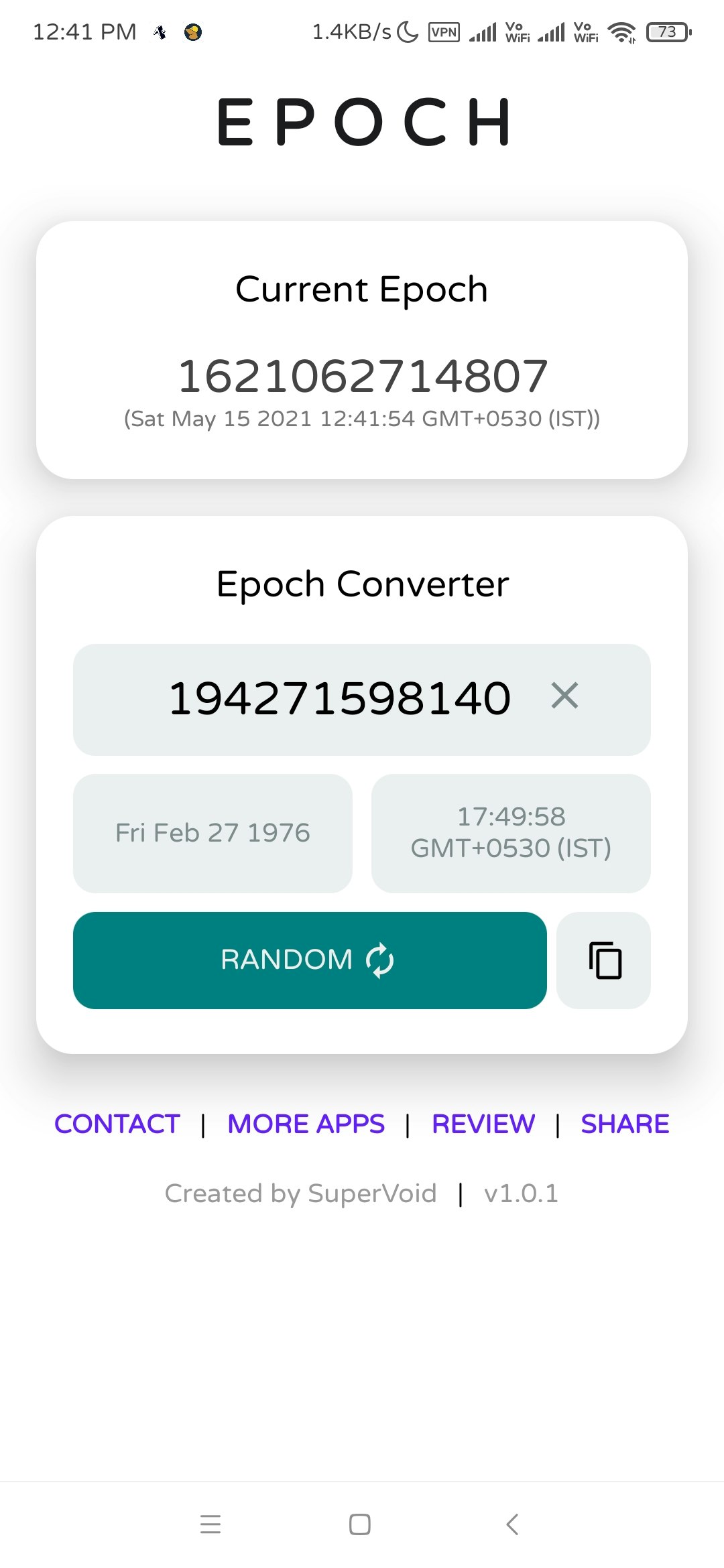Open the MORE APPS link
The height and width of the screenshot is (1568, 724).
tap(305, 1124)
